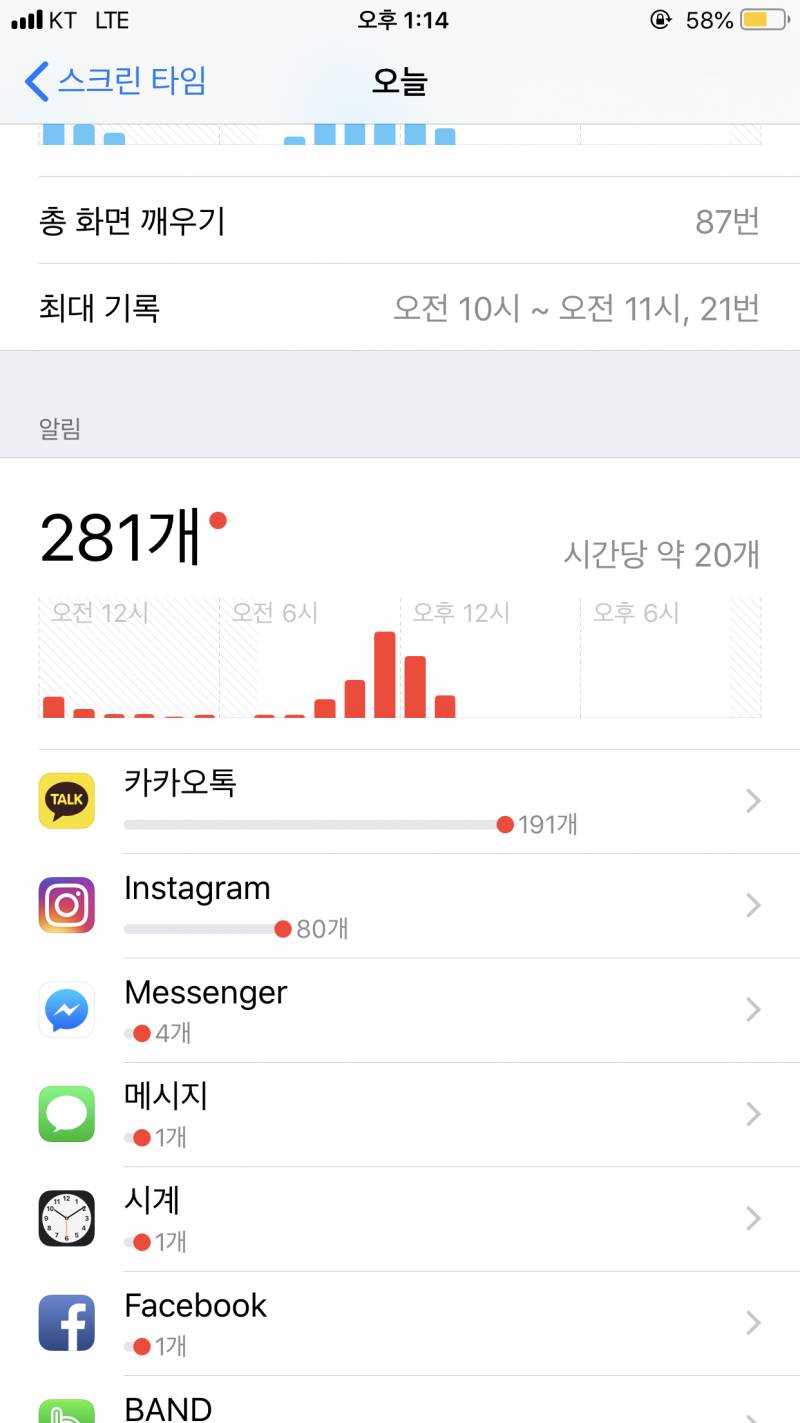Go back to 스크린 타임

[x=116, y=80]
